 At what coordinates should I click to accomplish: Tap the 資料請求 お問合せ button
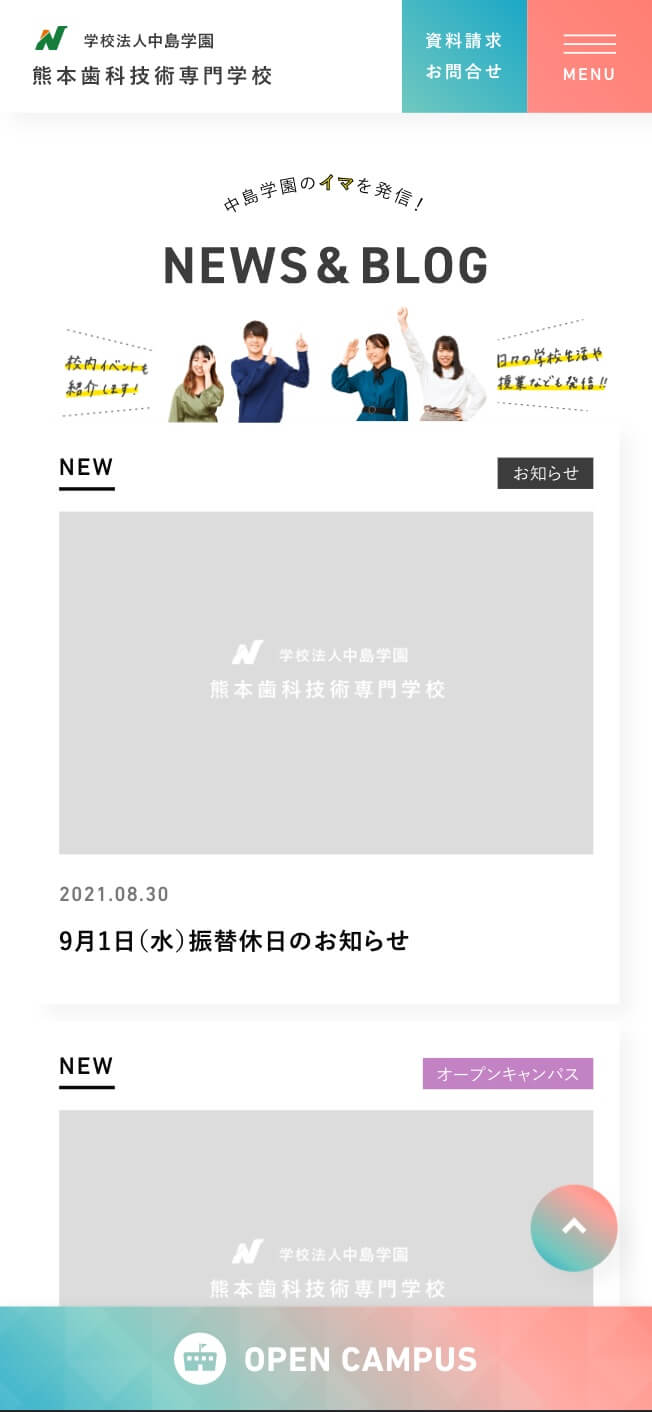pos(464,56)
